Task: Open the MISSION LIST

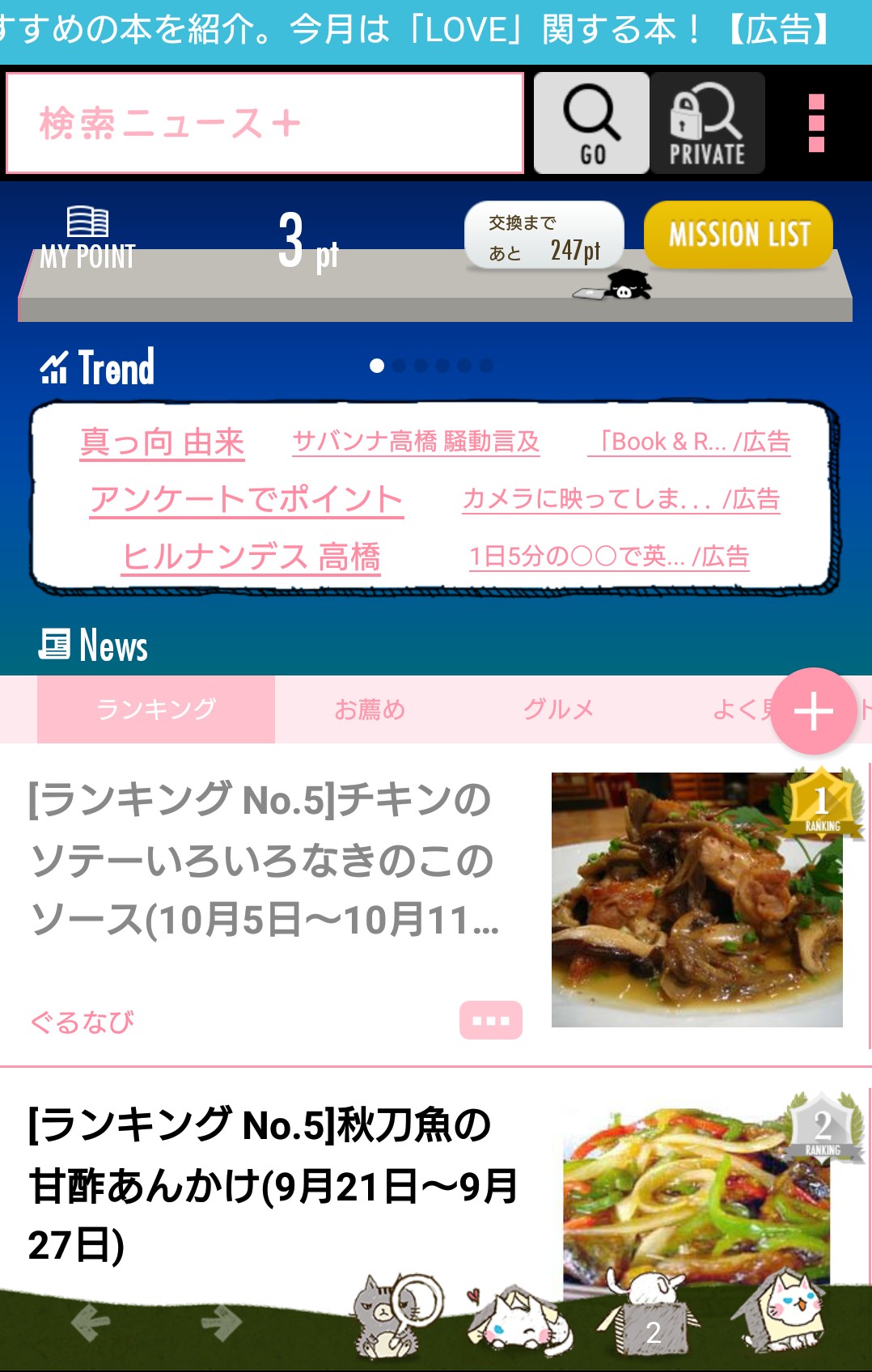Action: point(738,235)
